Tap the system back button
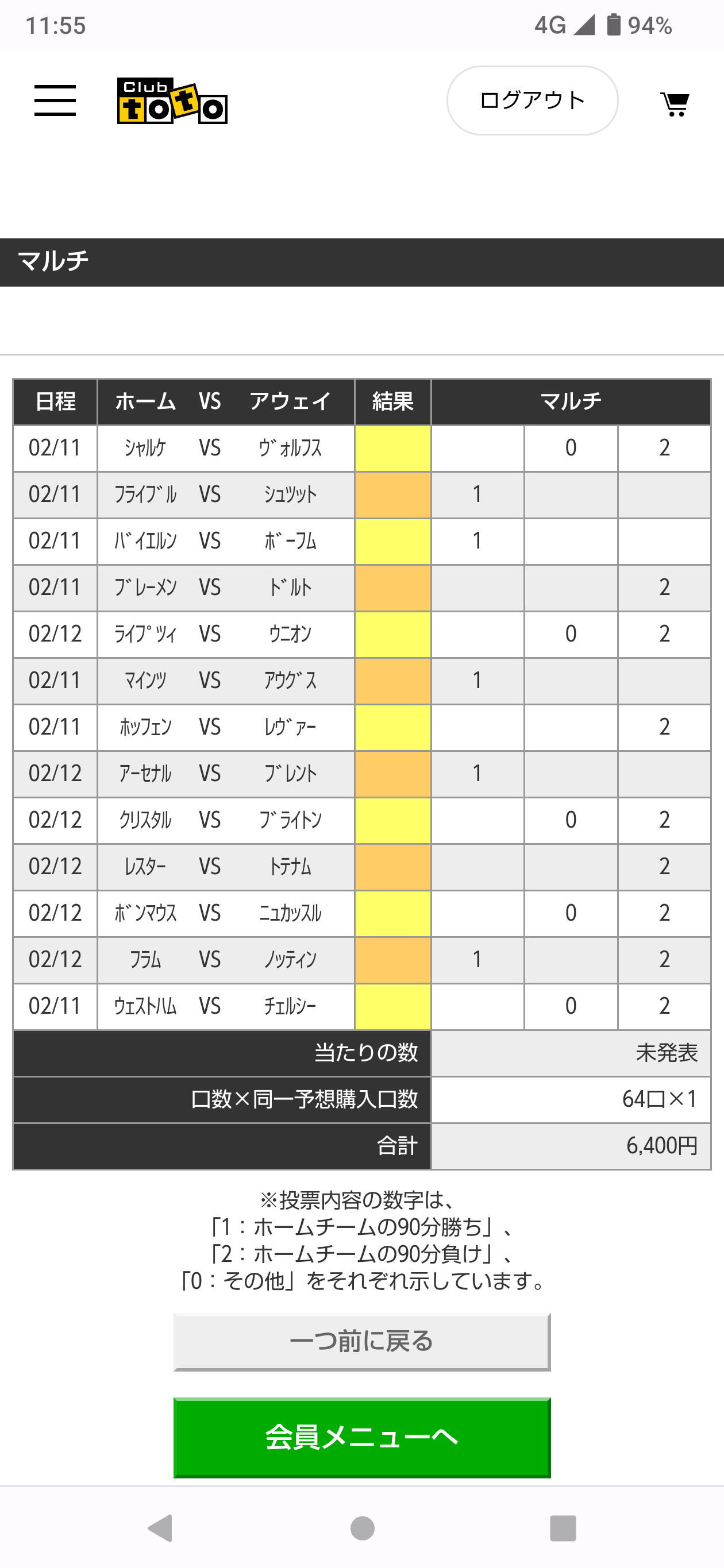 pyautogui.click(x=161, y=1528)
